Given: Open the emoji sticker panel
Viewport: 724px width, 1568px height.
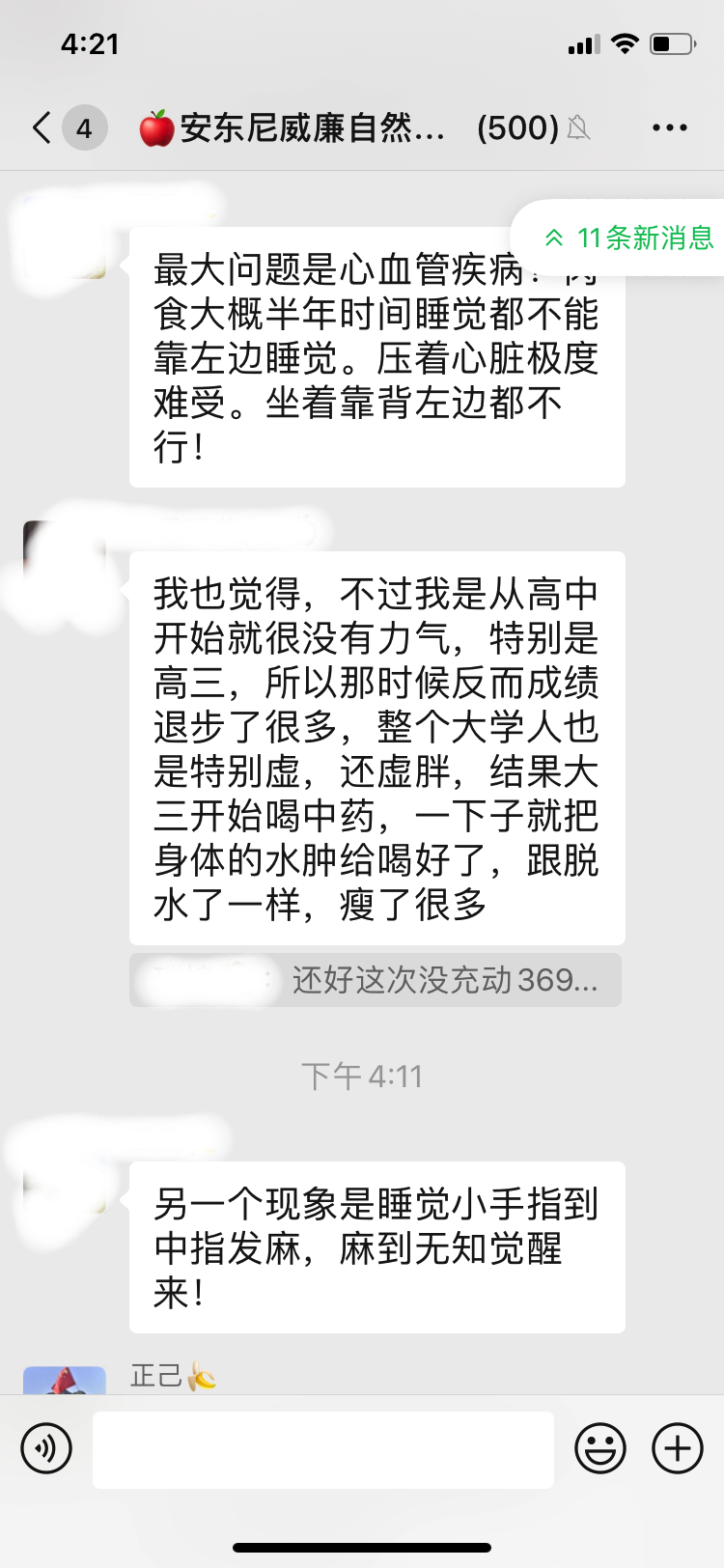Looking at the screenshot, I should click(600, 1448).
